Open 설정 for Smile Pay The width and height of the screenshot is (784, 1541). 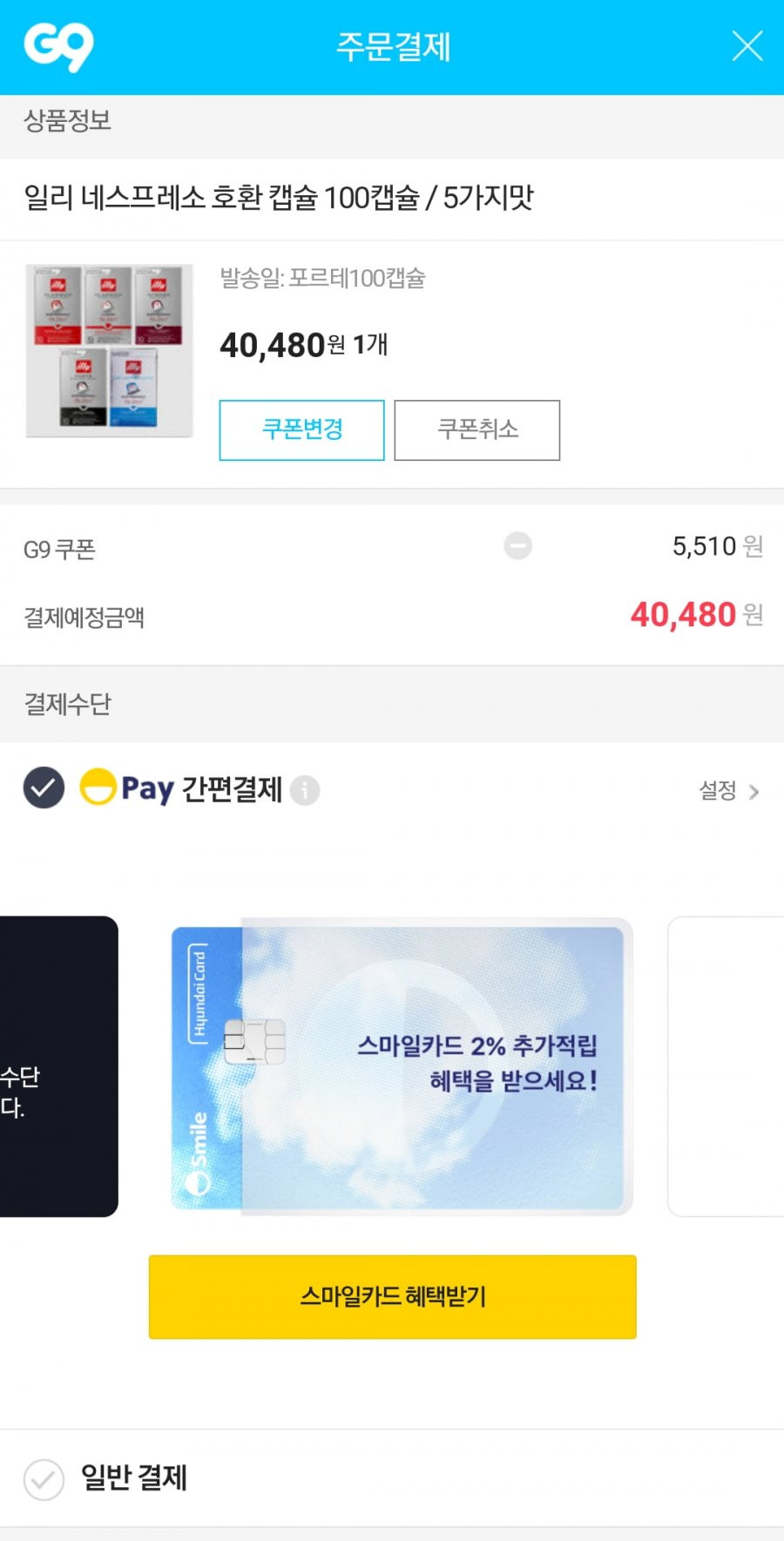click(729, 791)
